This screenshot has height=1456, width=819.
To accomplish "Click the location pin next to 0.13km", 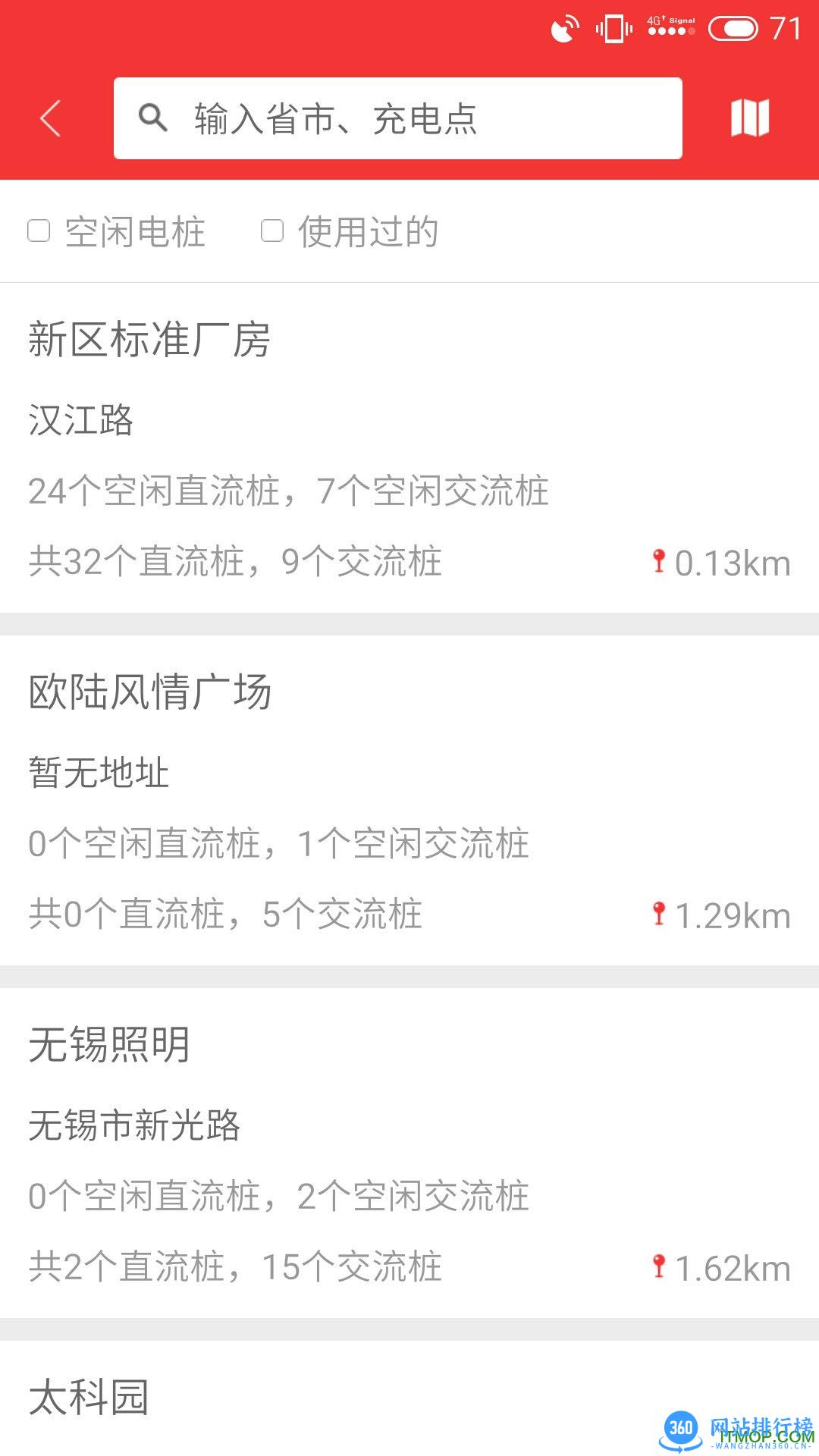I will [659, 562].
